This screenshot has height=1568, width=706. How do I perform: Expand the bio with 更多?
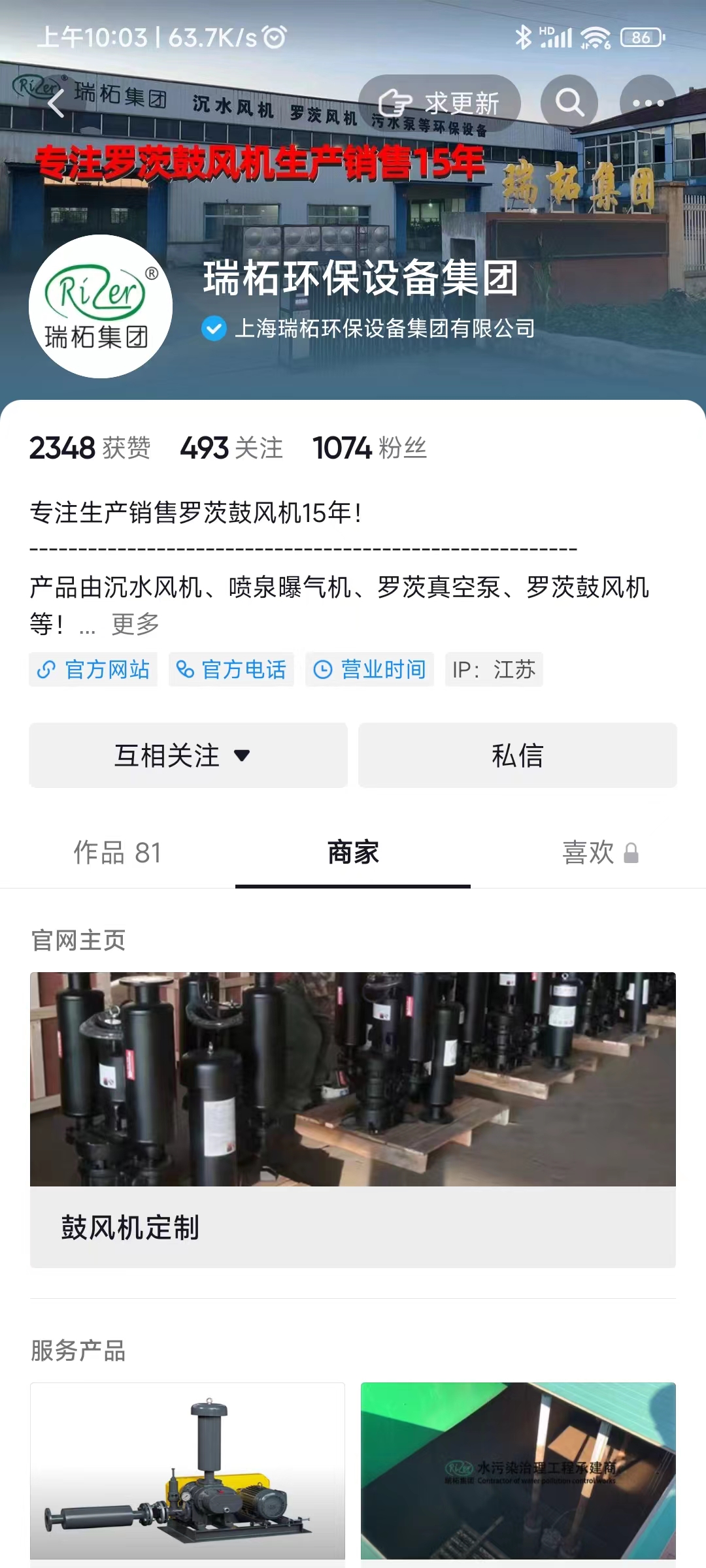(135, 625)
